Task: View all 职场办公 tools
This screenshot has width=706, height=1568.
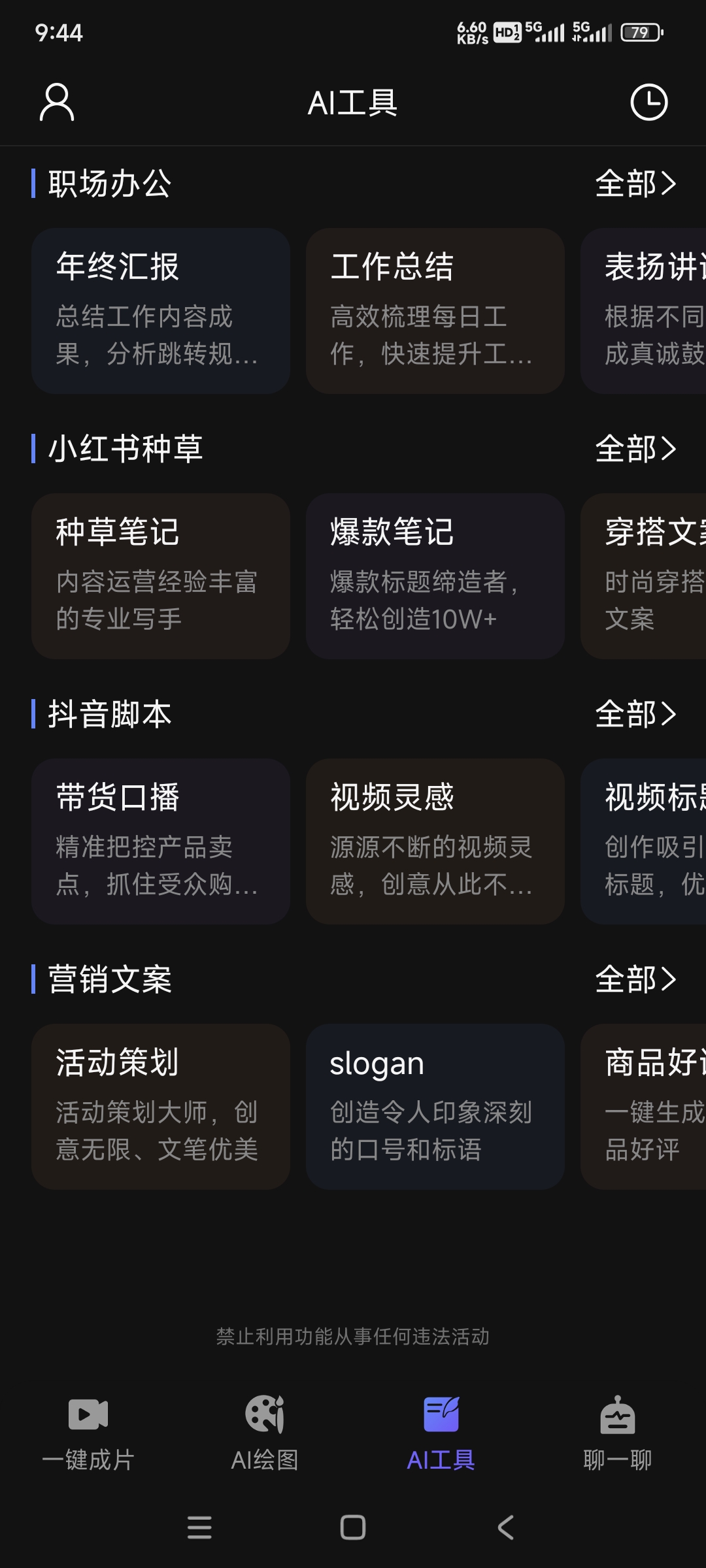Action: click(635, 184)
